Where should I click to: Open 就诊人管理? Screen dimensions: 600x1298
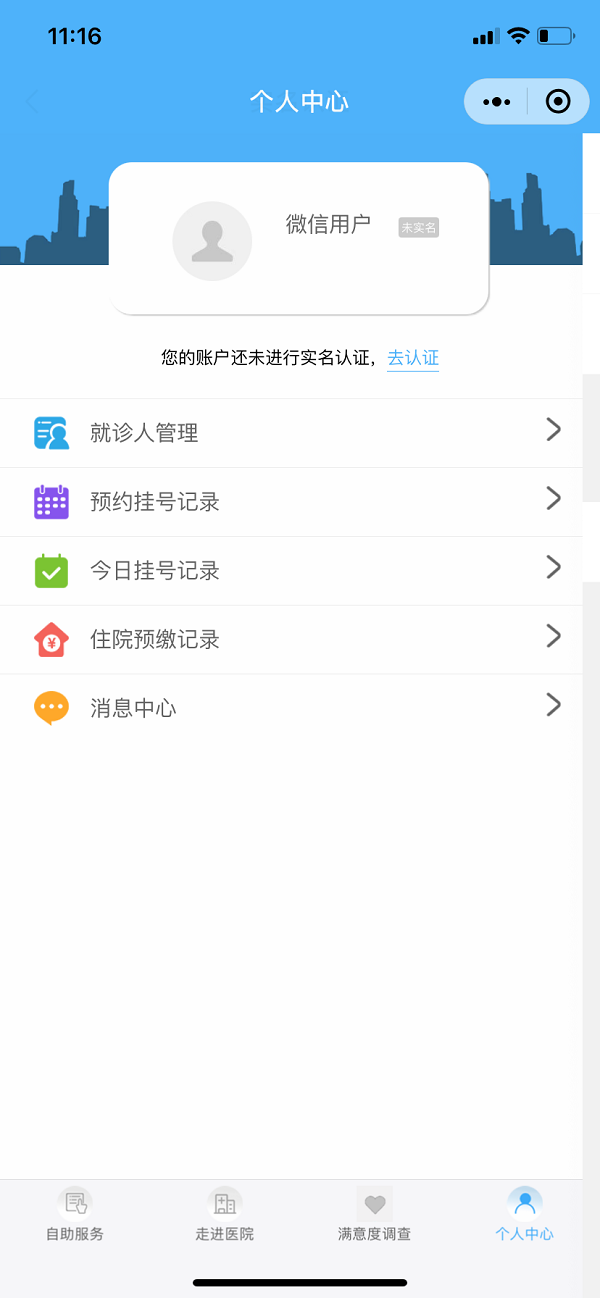[x=290, y=433]
